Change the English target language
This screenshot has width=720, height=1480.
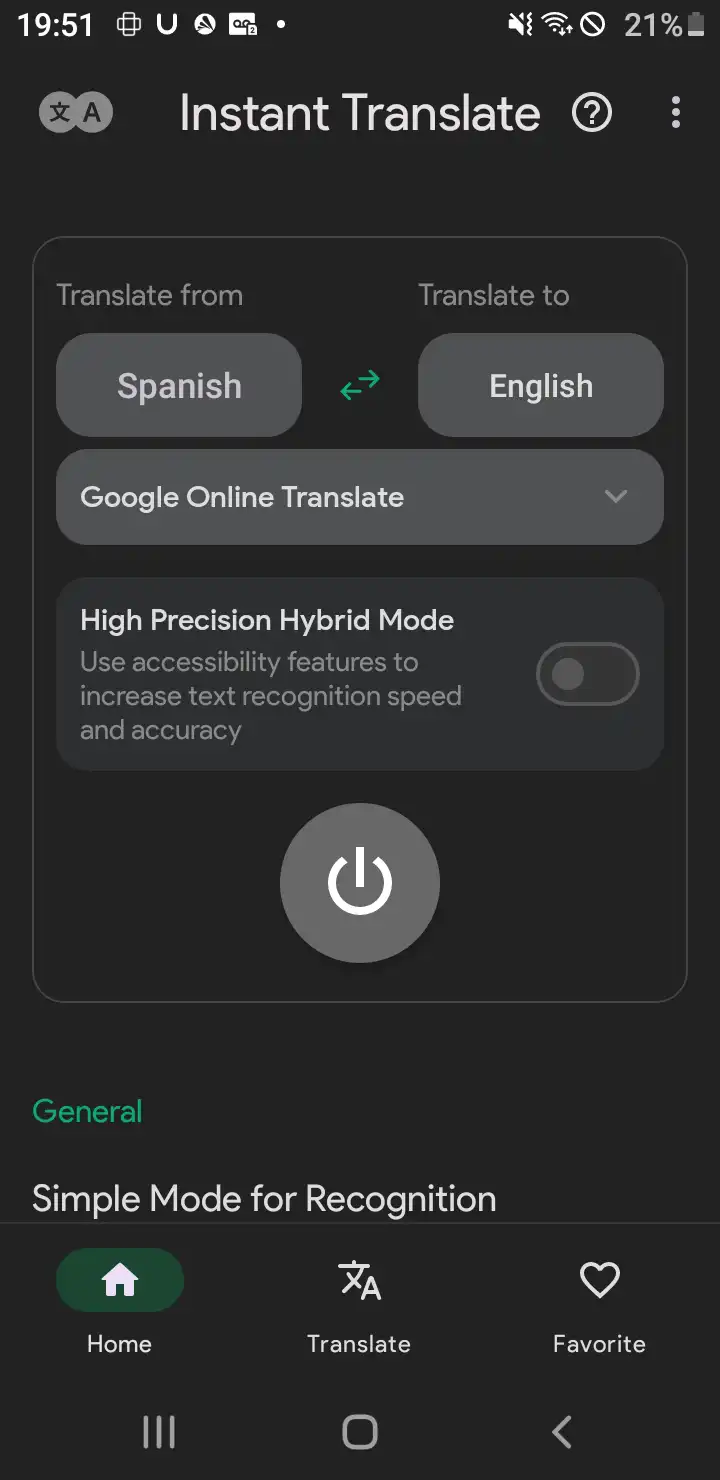540,386
